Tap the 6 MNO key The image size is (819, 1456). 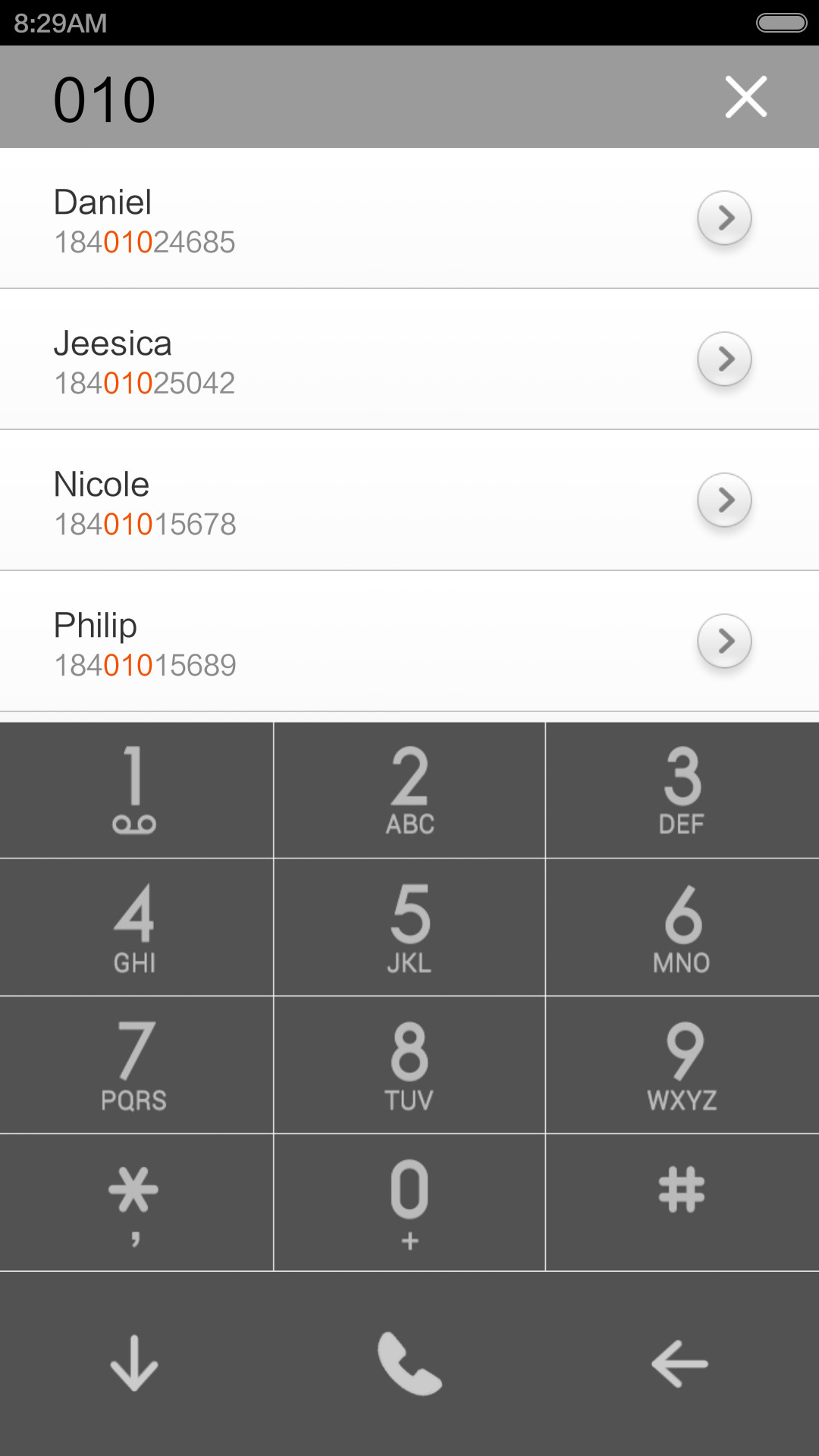click(682, 927)
